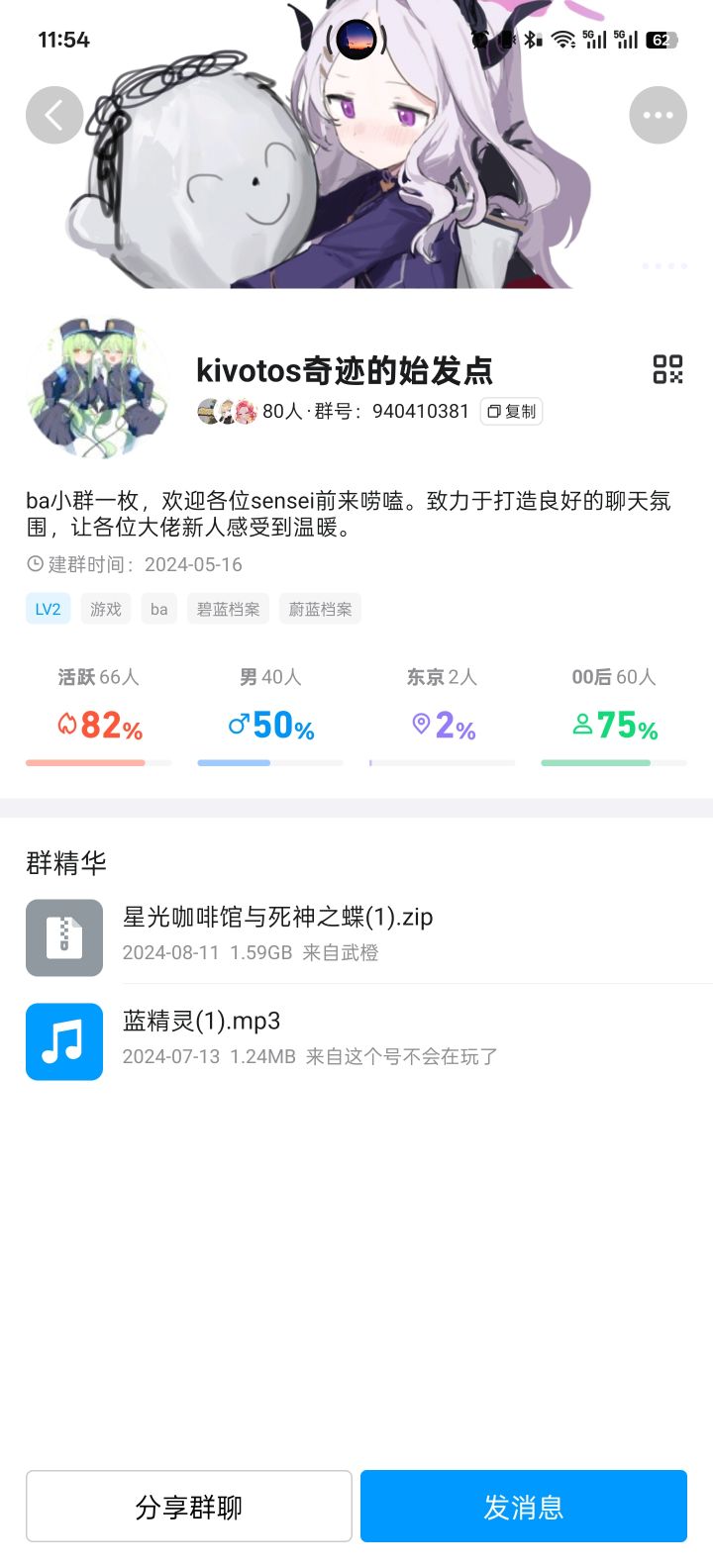Tap the LV2 group level badge

tap(48, 609)
